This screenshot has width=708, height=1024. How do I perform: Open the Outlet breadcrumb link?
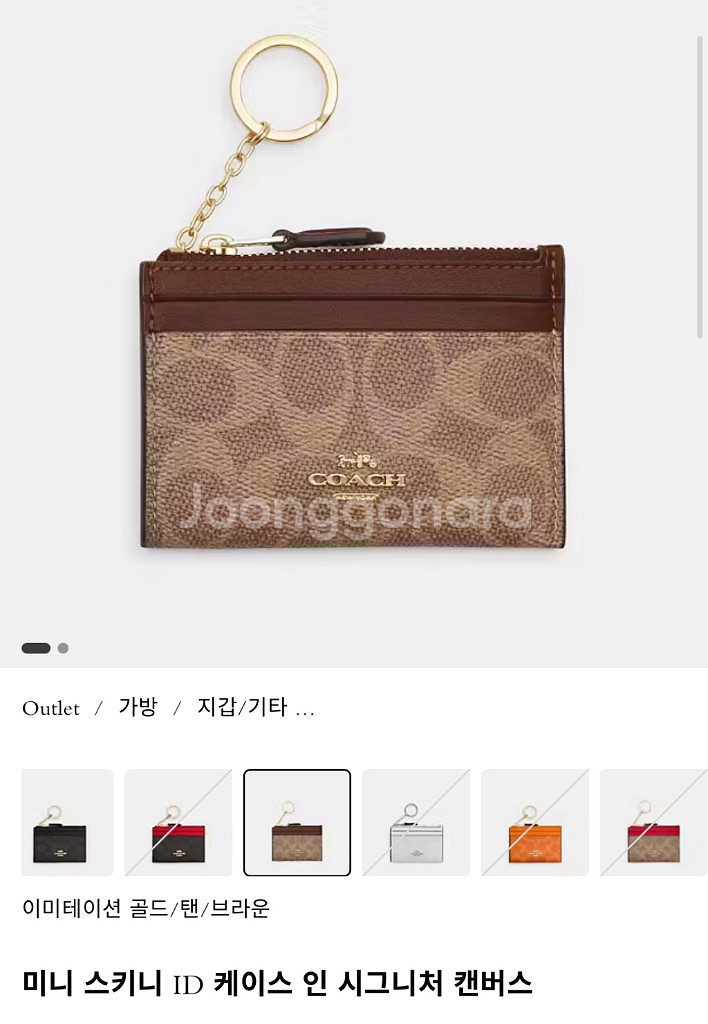coord(50,708)
